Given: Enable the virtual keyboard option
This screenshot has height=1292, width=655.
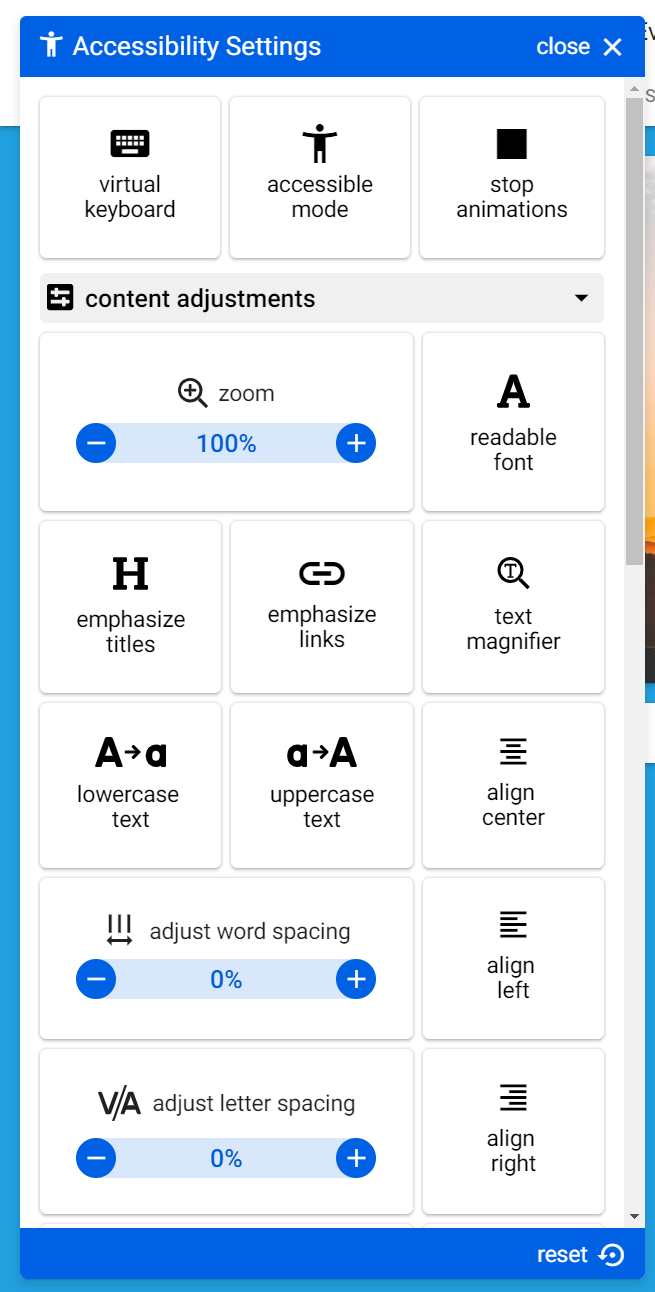Looking at the screenshot, I should (x=130, y=177).
